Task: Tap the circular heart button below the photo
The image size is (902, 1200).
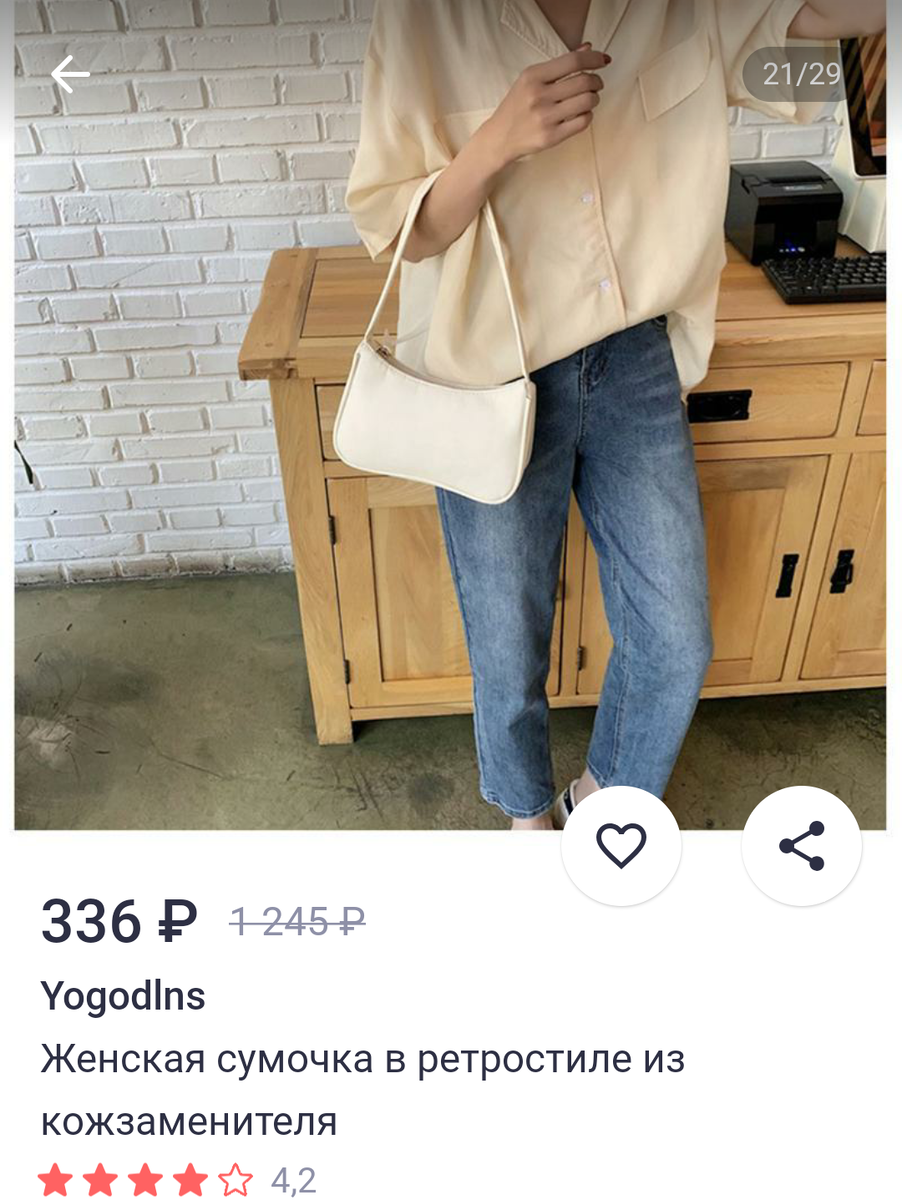Action: (x=622, y=845)
